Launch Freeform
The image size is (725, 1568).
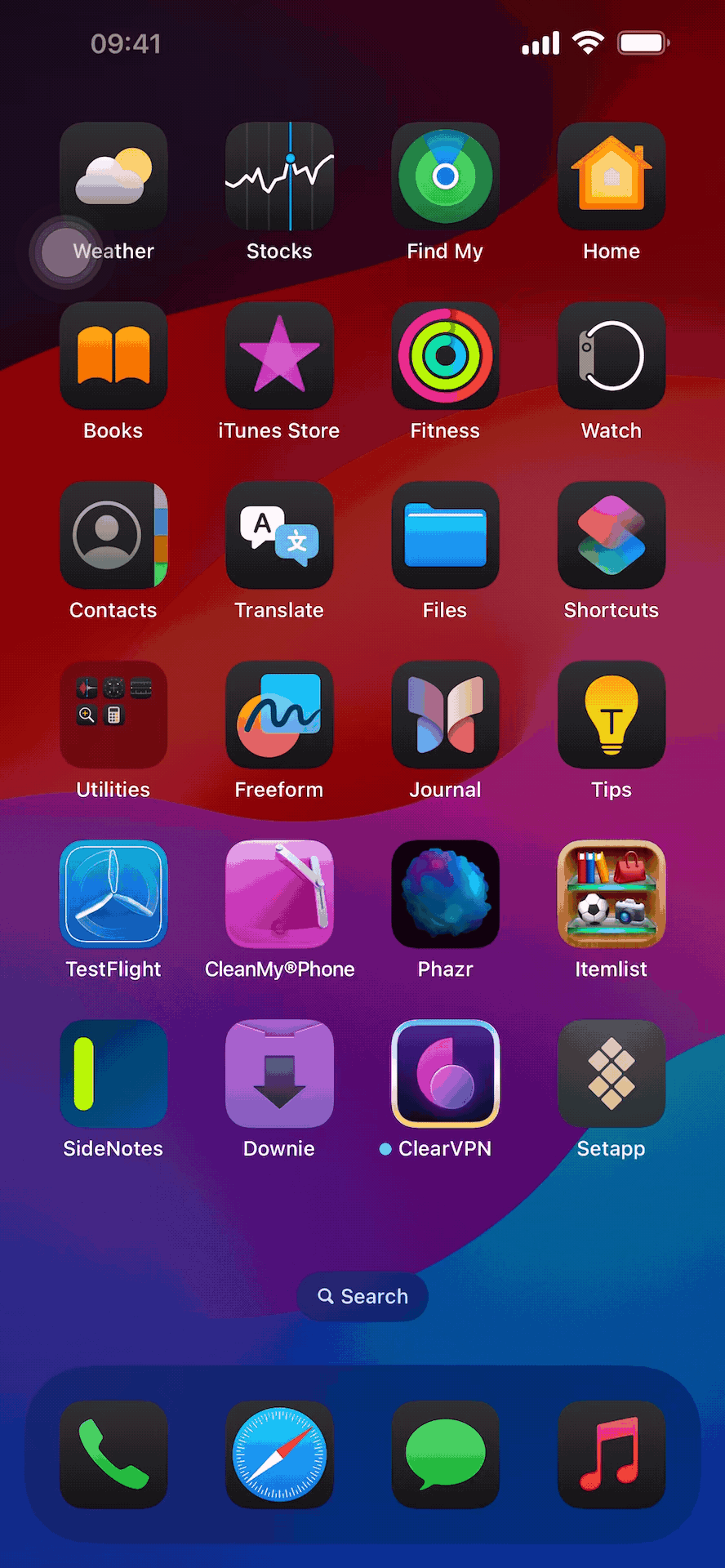pos(279,715)
